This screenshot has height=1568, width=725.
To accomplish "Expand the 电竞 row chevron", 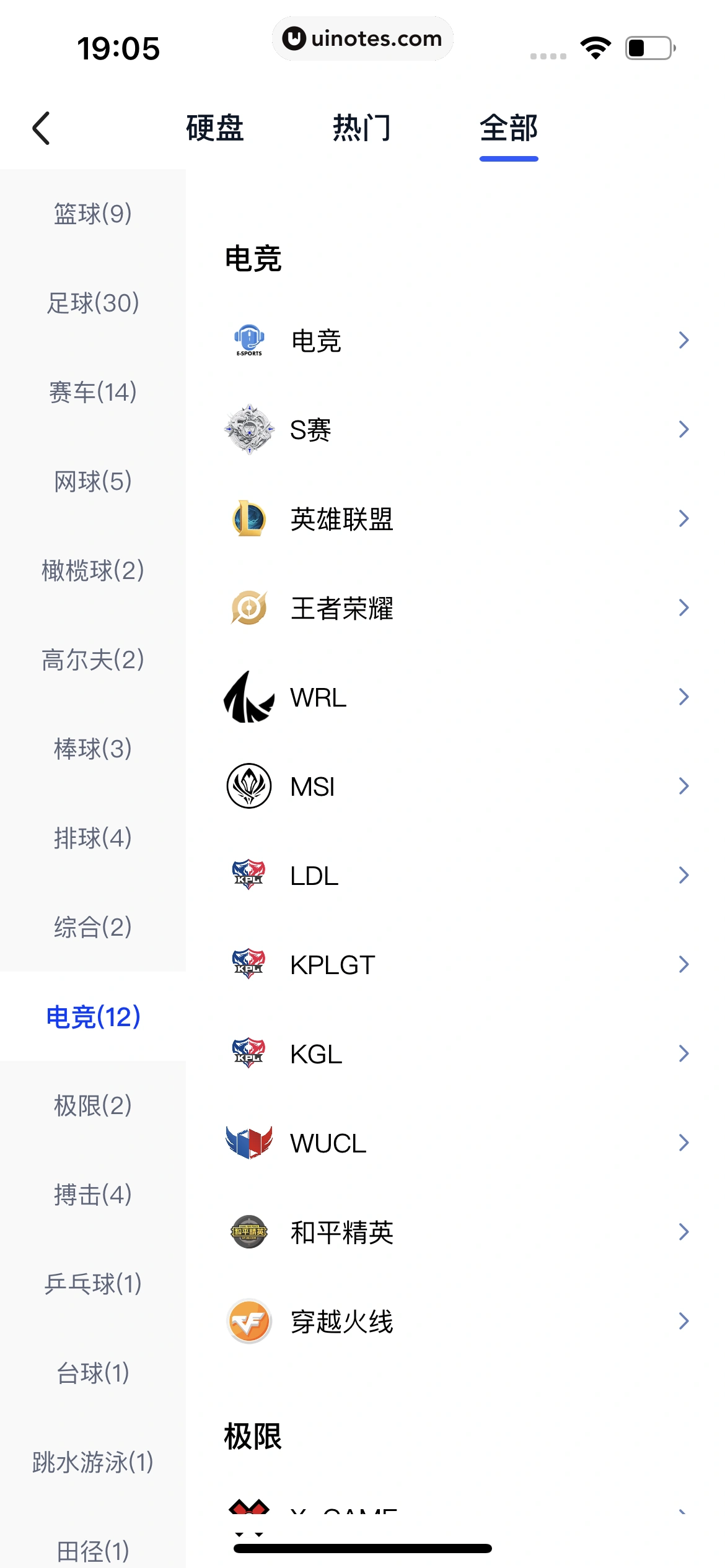I will (682, 339).
